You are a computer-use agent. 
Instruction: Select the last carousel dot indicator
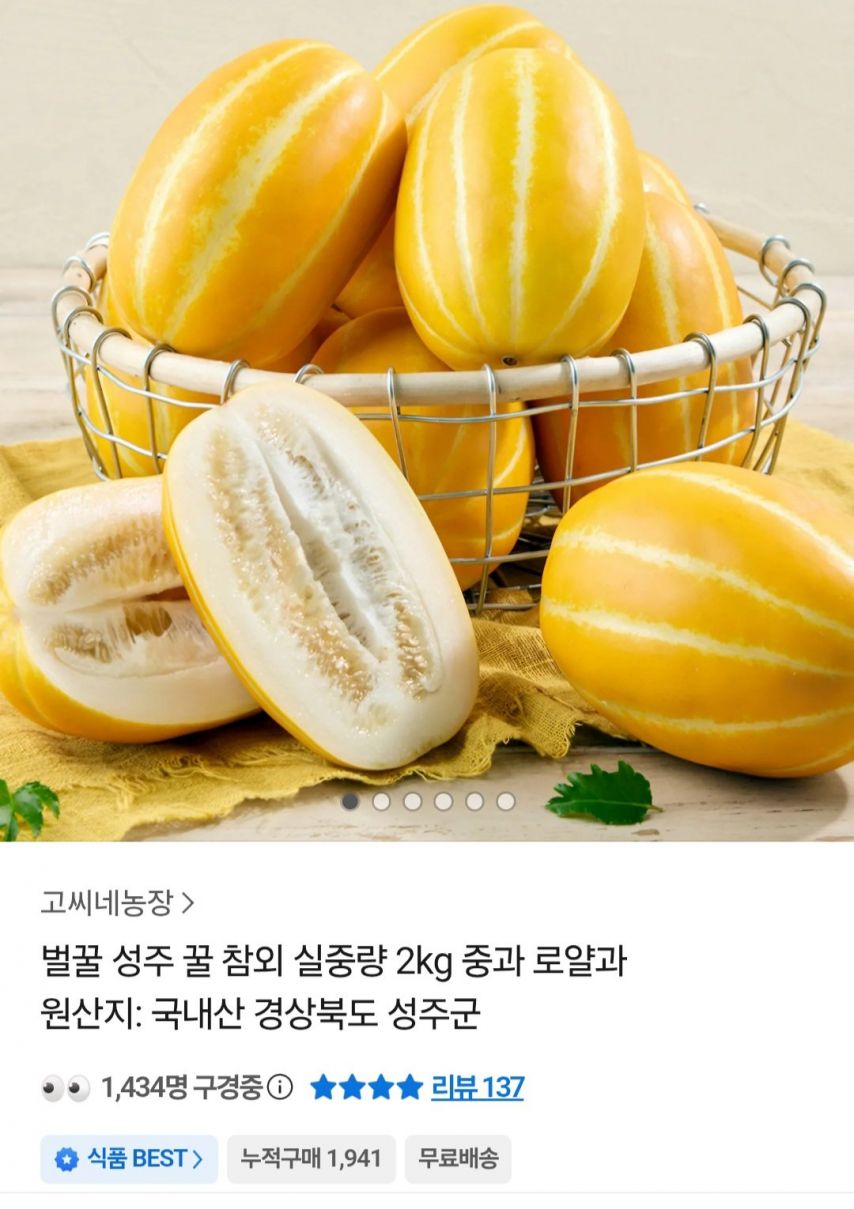[506, 800]
